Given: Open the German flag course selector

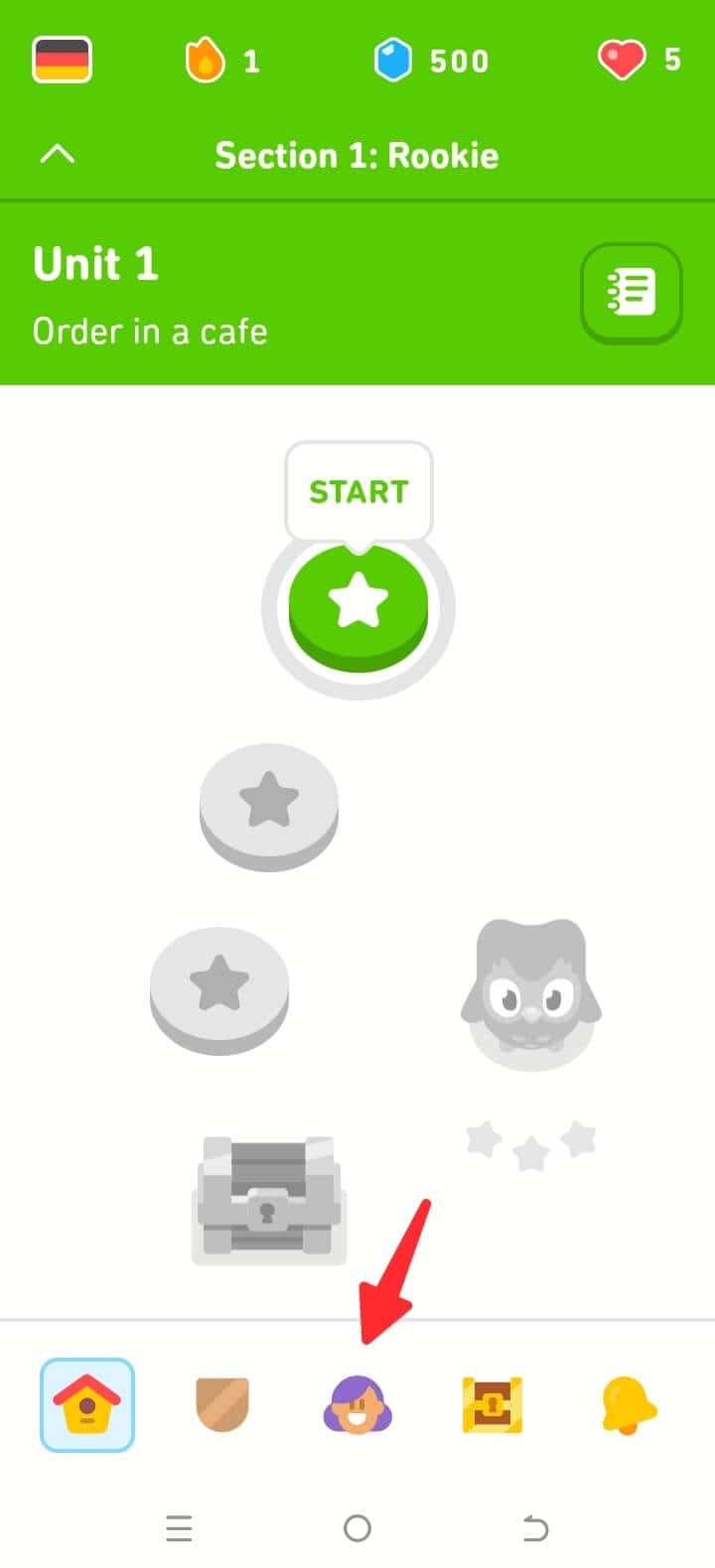Looking at the screenshot, I should (x=63, y=61).
